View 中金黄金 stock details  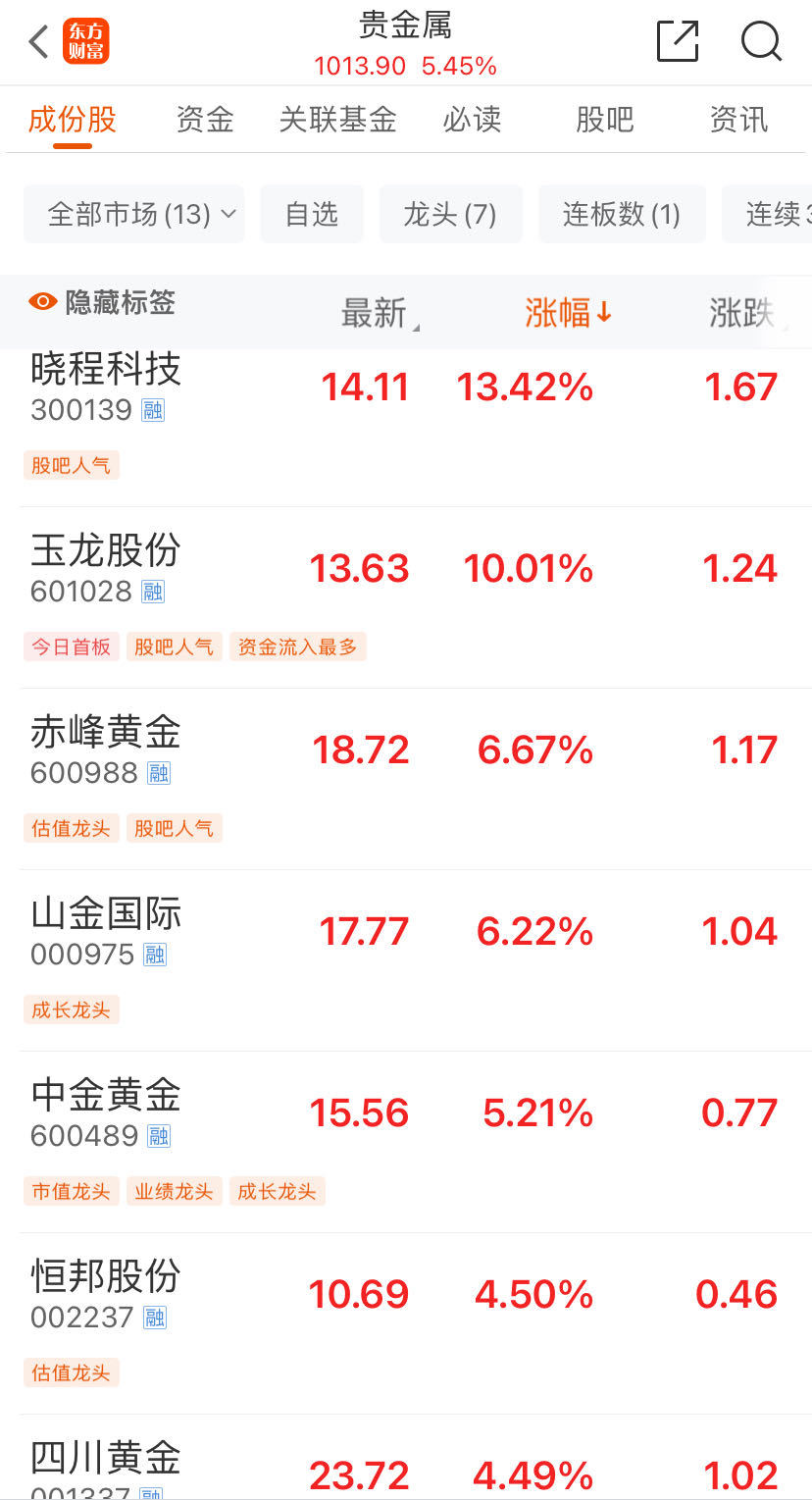tap(406, 1142)
